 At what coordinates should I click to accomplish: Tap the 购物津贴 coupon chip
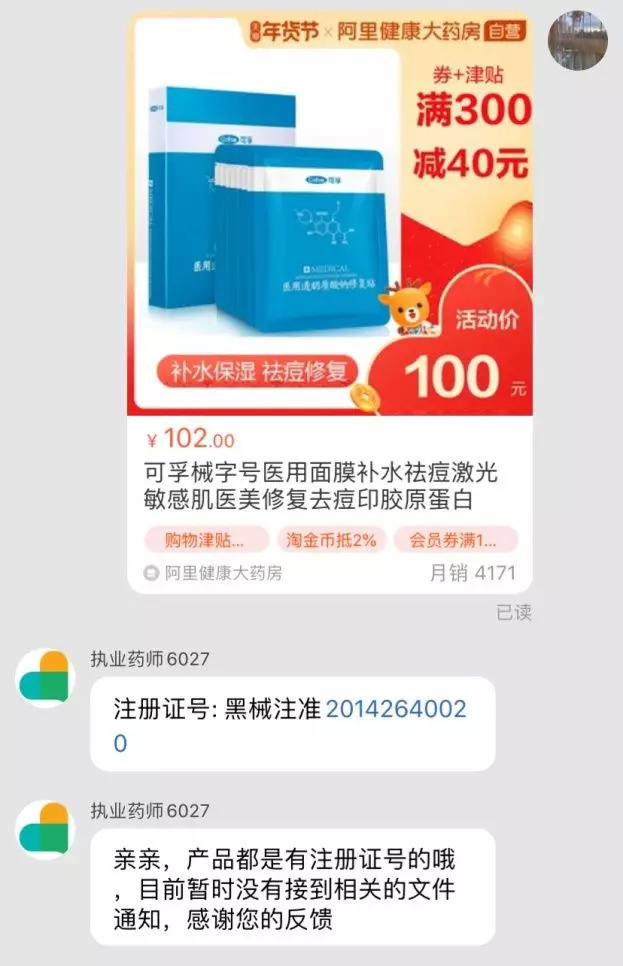[207, 540]
